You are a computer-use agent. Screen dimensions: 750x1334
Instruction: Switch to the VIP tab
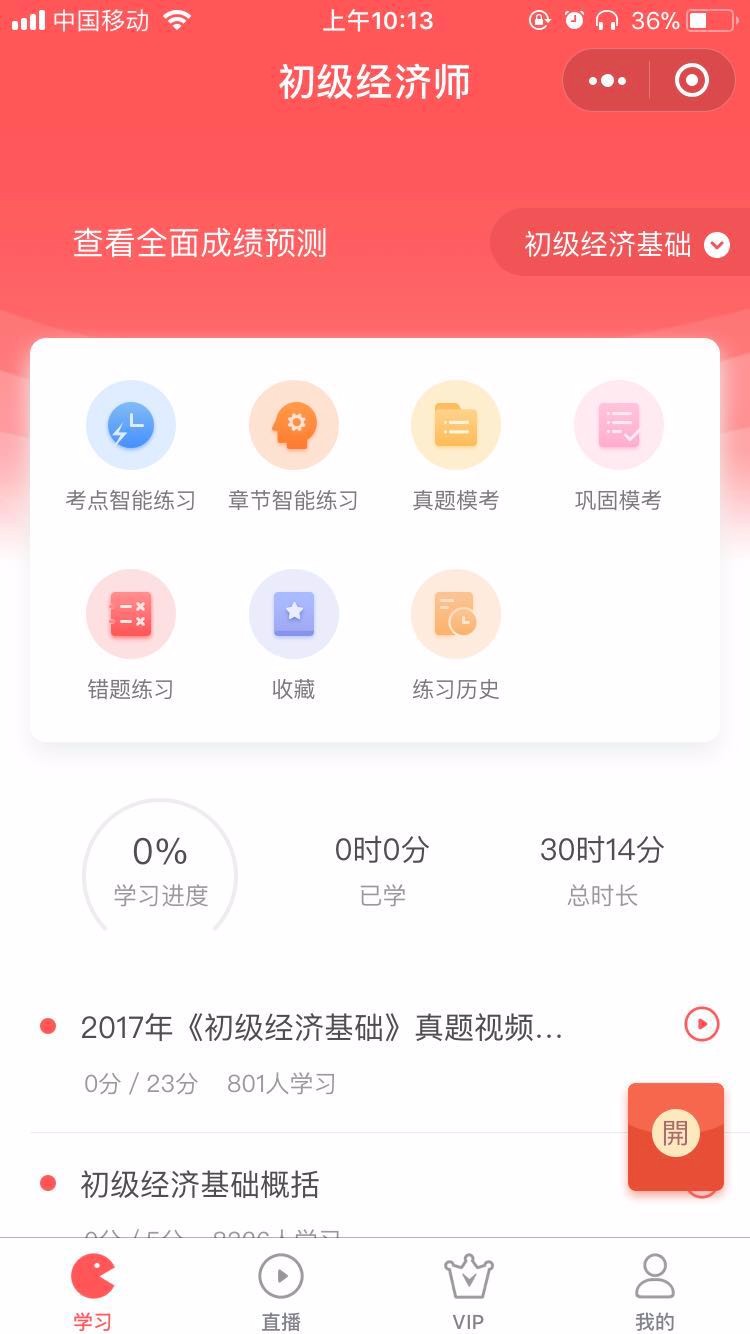468,1290
